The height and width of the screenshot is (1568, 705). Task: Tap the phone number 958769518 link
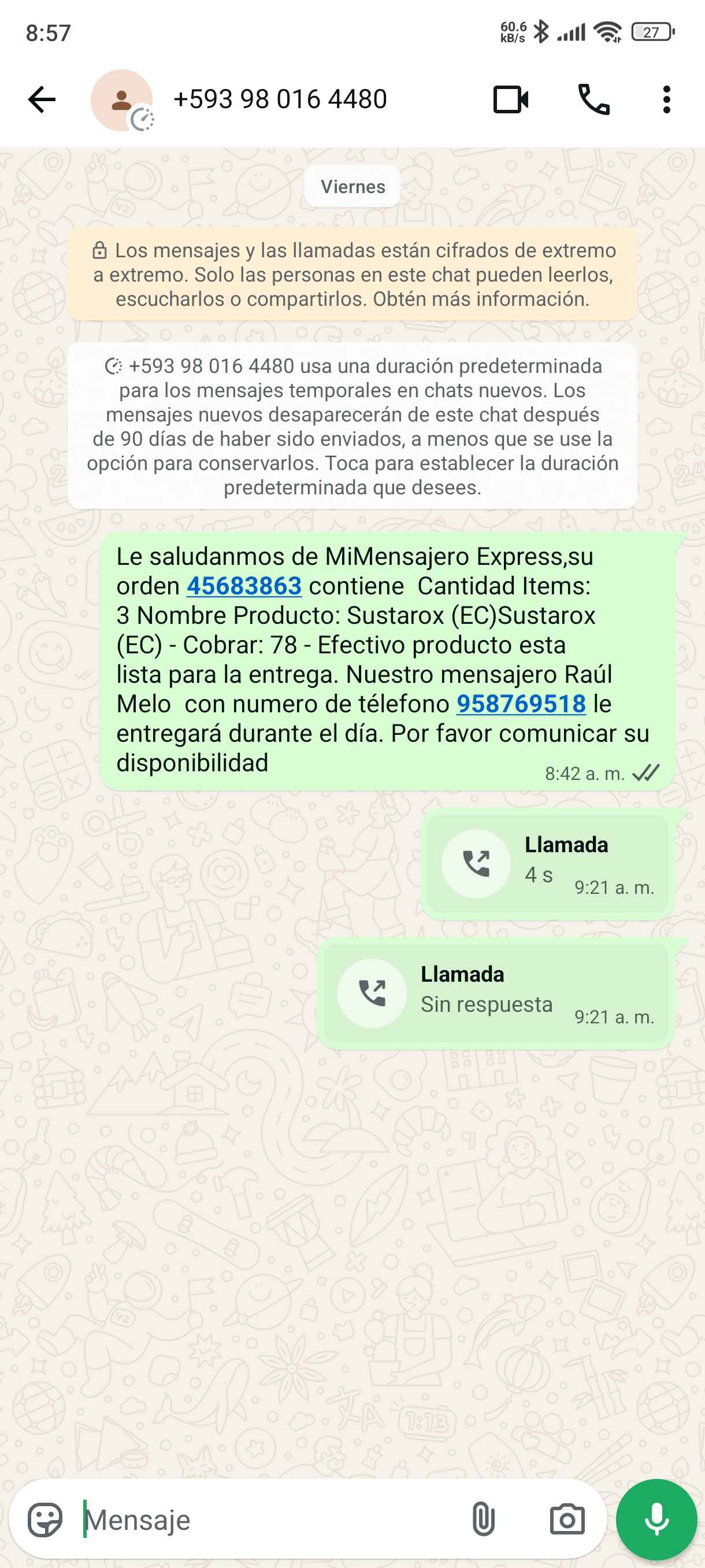pyautogui.click(x=521, y=704)
